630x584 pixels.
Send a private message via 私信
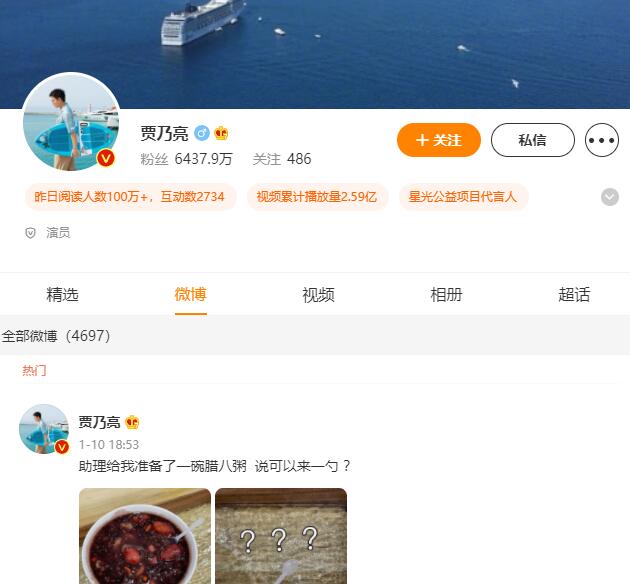click(x=532, y=140)
